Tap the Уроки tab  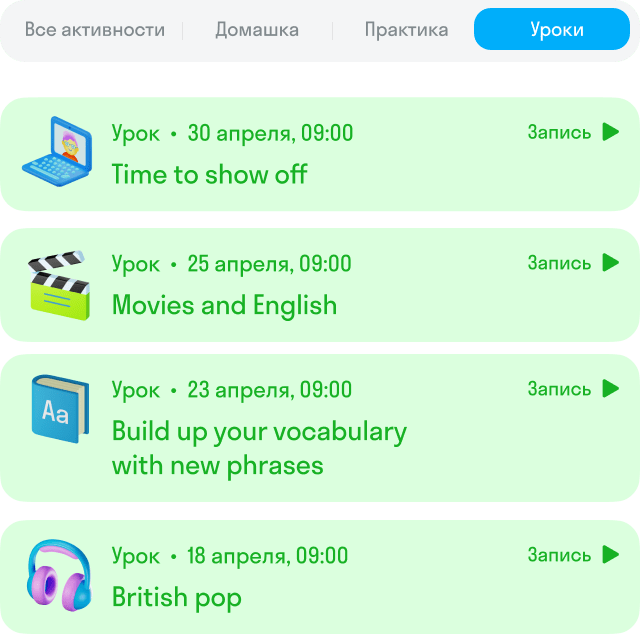click(557, 30)
